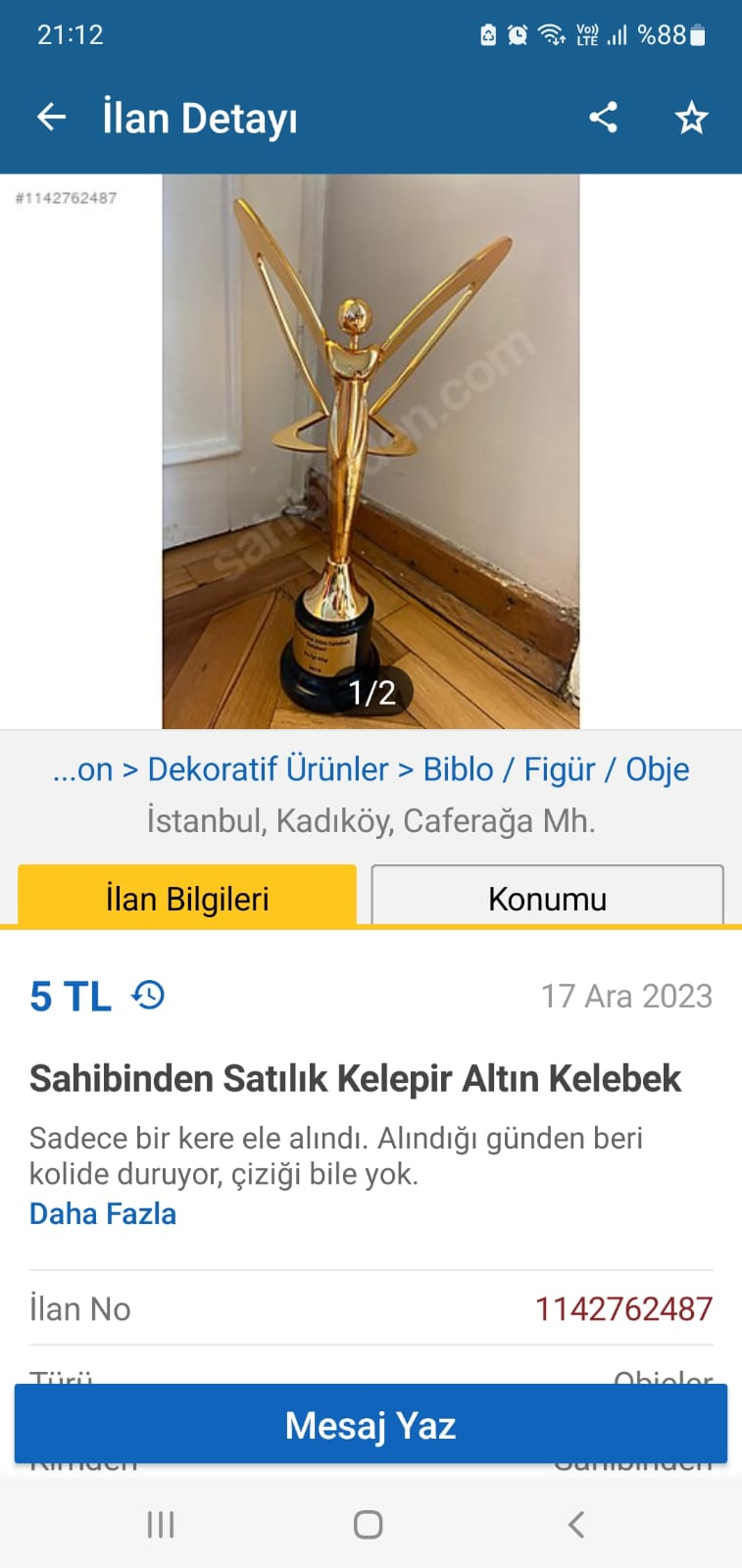Go back using the app bar arrow
The width and height of the screenshot is (742, 1568).
coord(51,119)
